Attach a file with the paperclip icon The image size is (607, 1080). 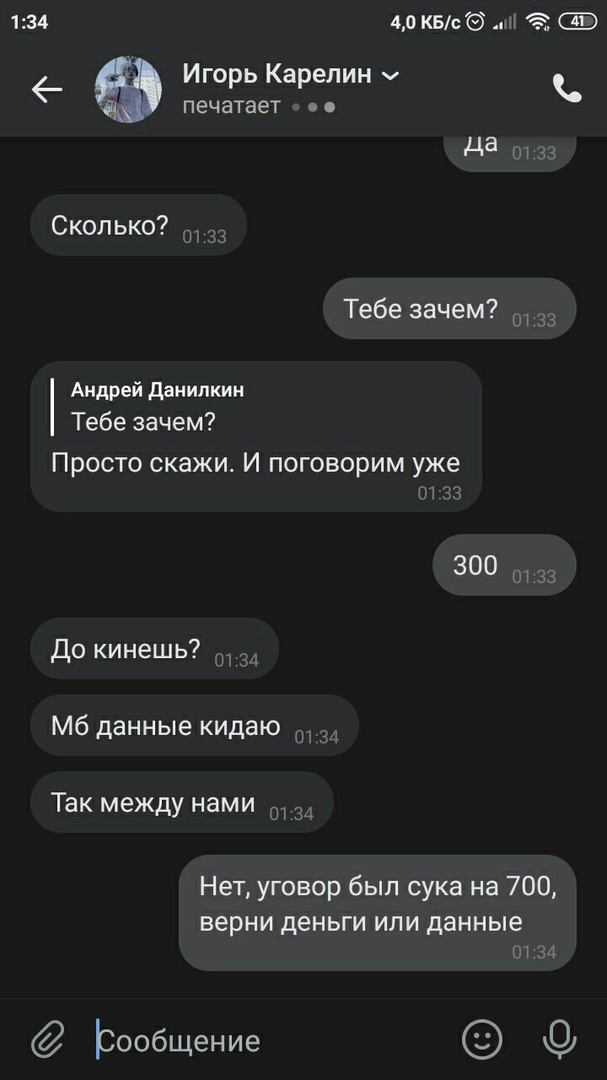pyautogui.click(x=46, y=1040)
